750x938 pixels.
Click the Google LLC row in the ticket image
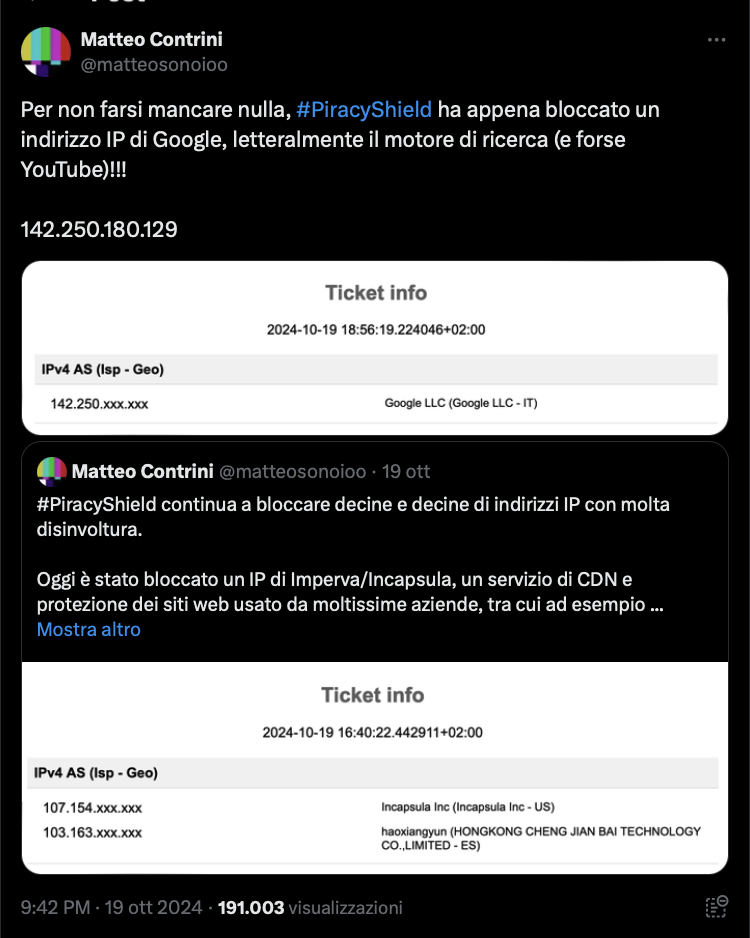click(460, 404)
